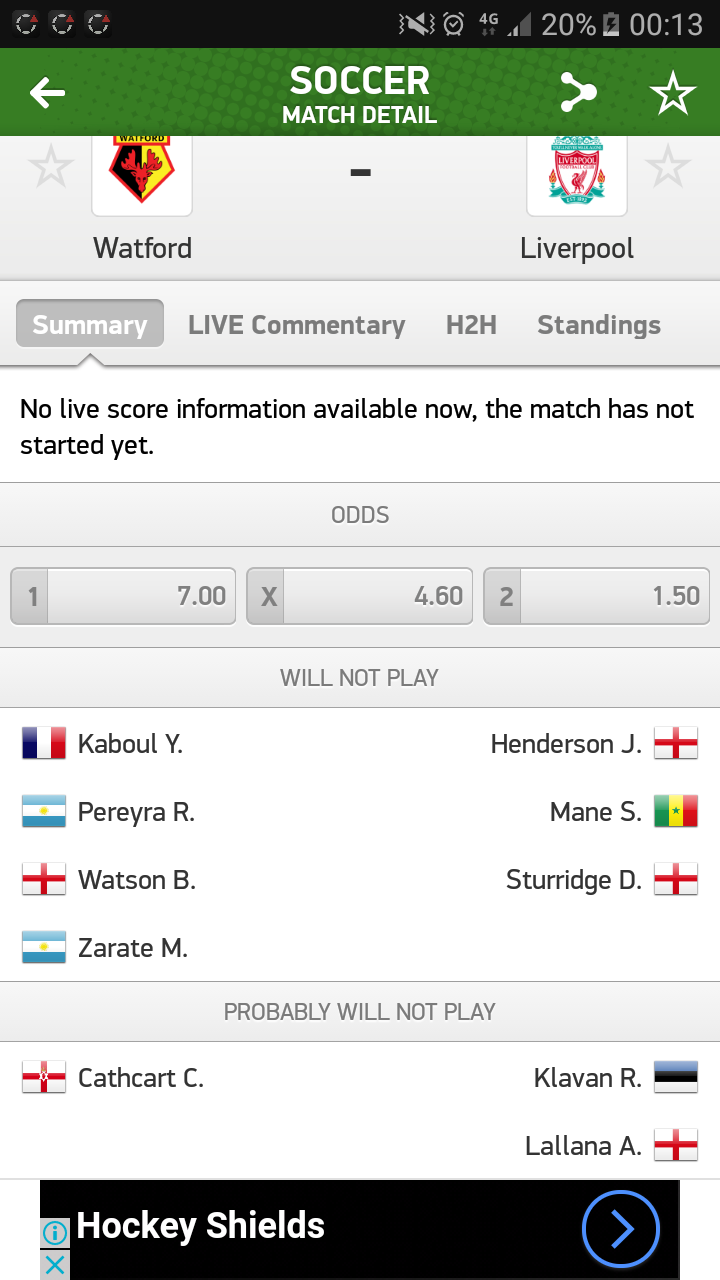Screen dimensions: 720x1280
Task: Choose home win odds 7.00
Action: [124, 596]
